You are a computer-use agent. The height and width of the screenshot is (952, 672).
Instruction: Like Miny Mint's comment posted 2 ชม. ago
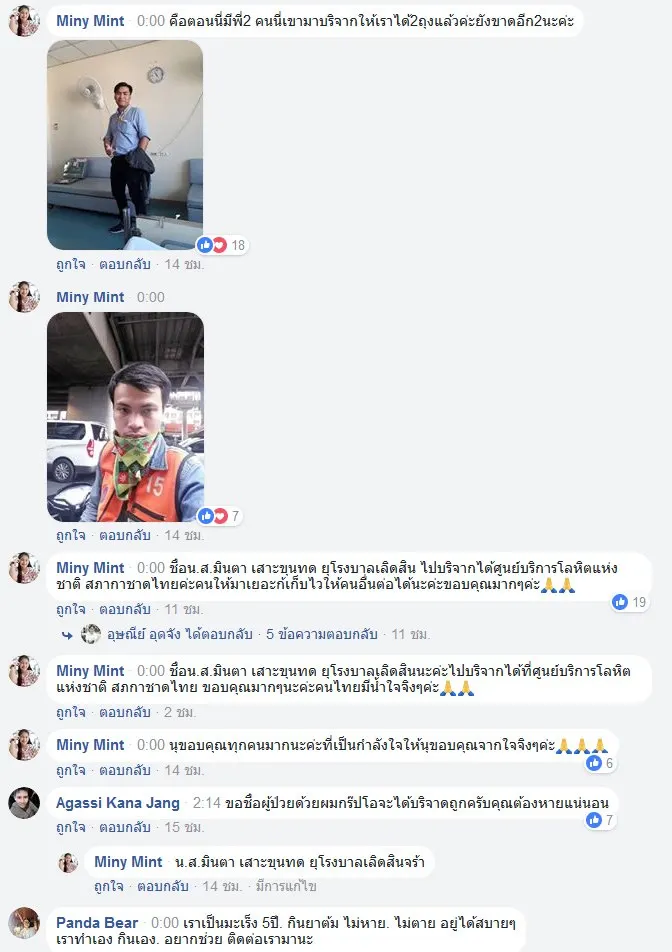pyautogui.click(x=70, y=713)
